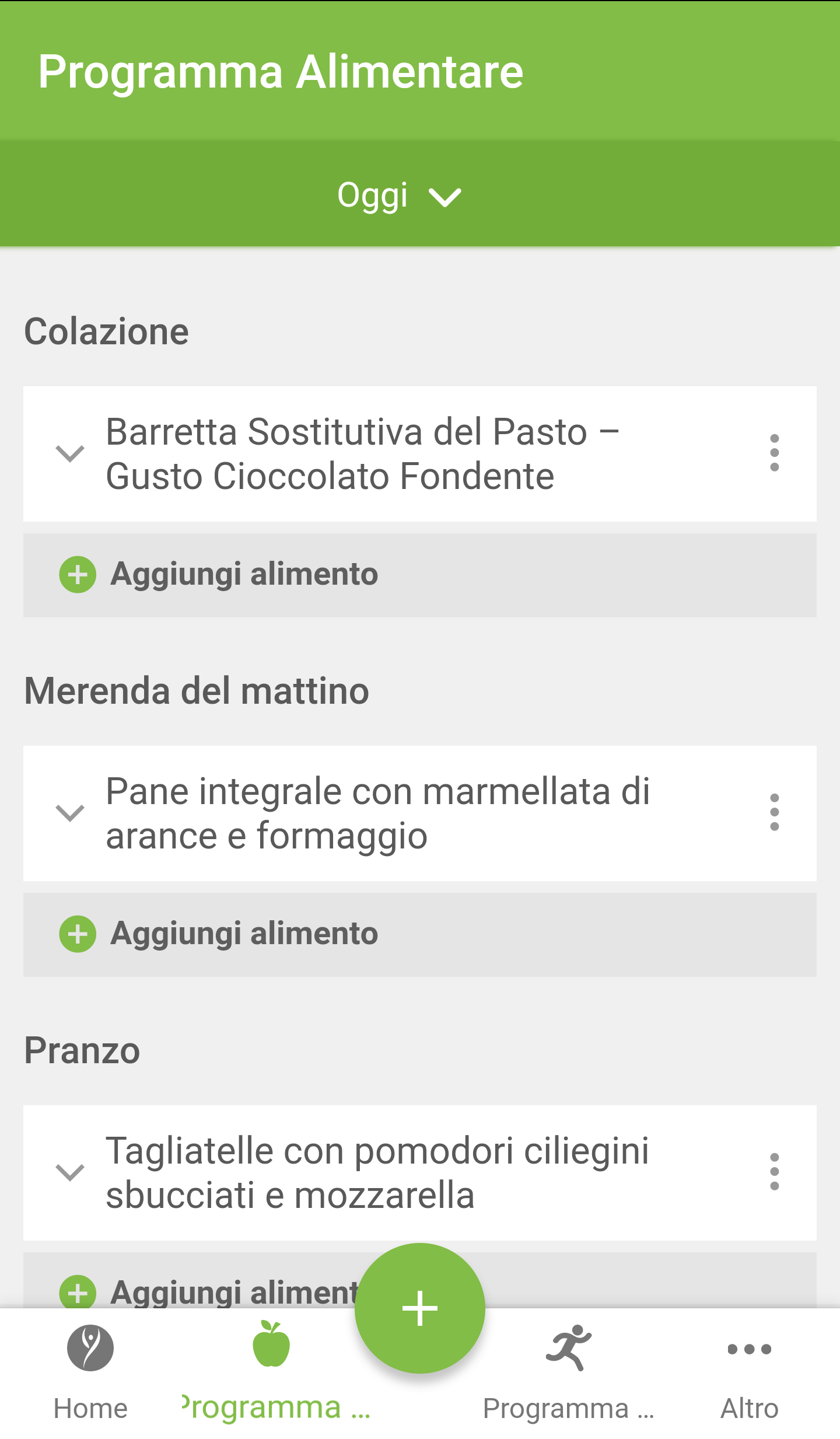Add a food under Colazione

coord(245,574)
